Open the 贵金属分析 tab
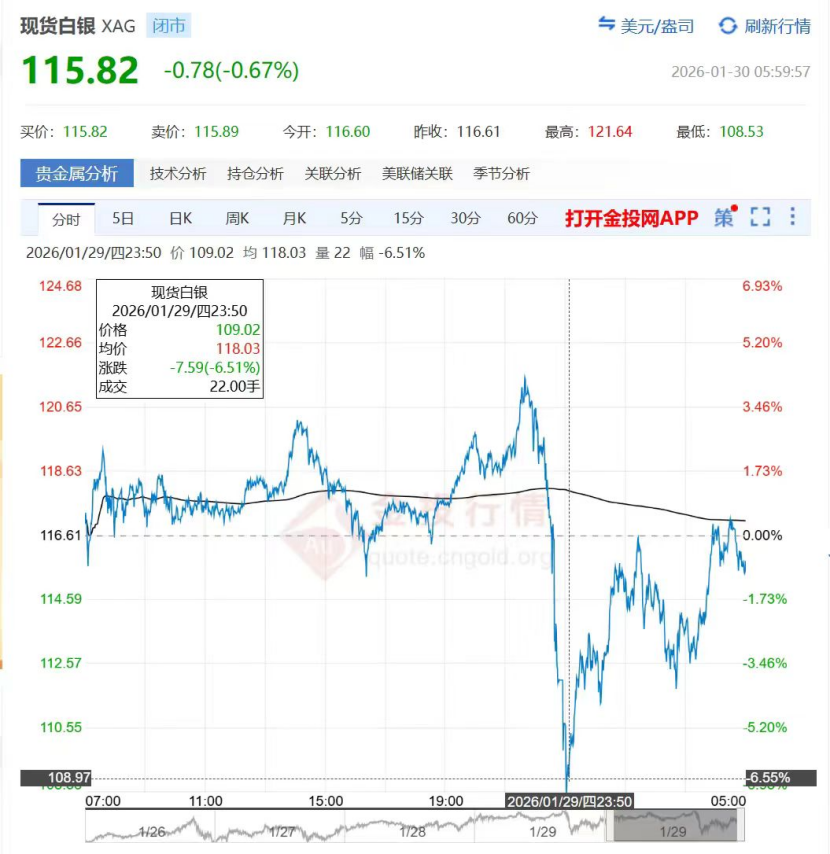 pos(77,173)
